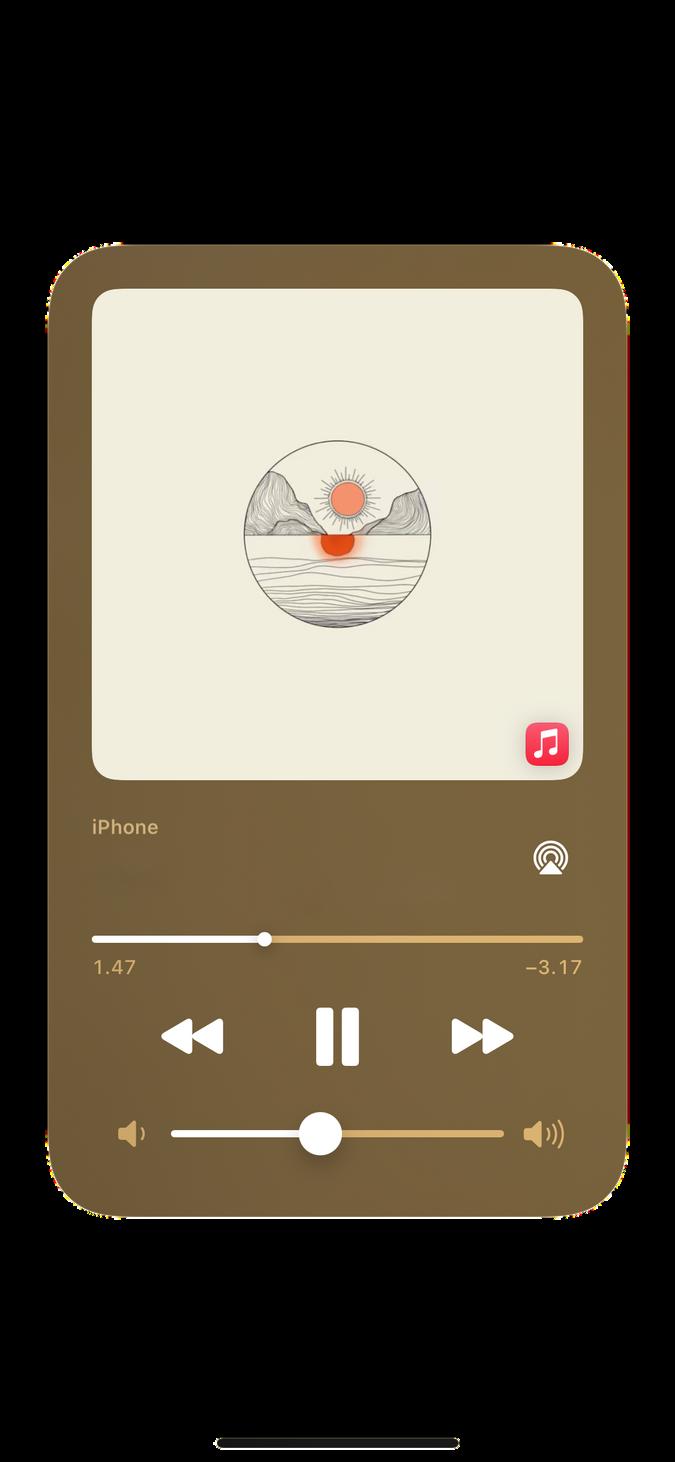
Task: Open the album artwork in Music
Action: [x=337, y=533]
